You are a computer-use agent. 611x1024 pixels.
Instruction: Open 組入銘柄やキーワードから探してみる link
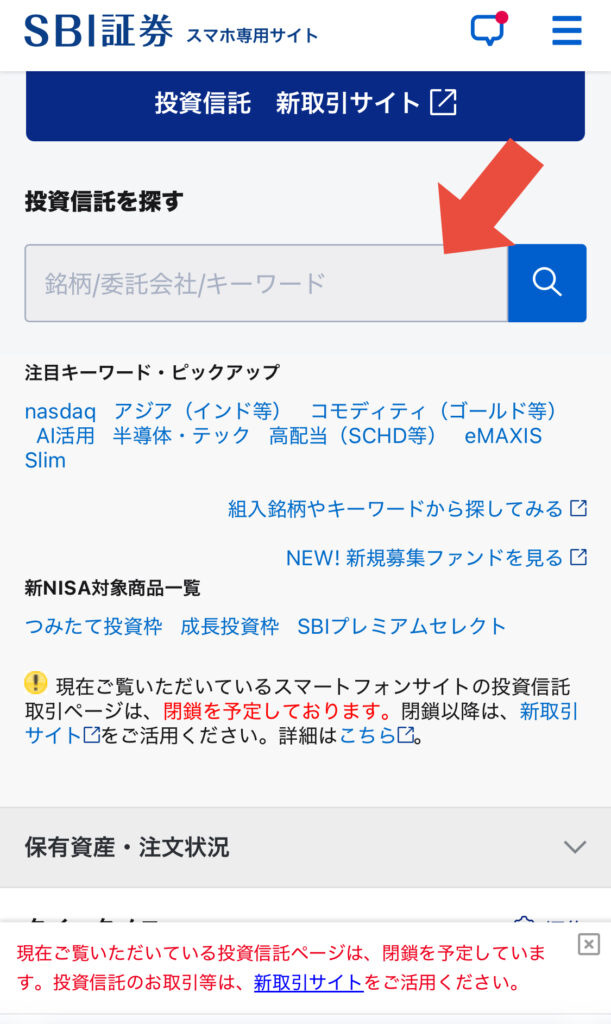407,509
